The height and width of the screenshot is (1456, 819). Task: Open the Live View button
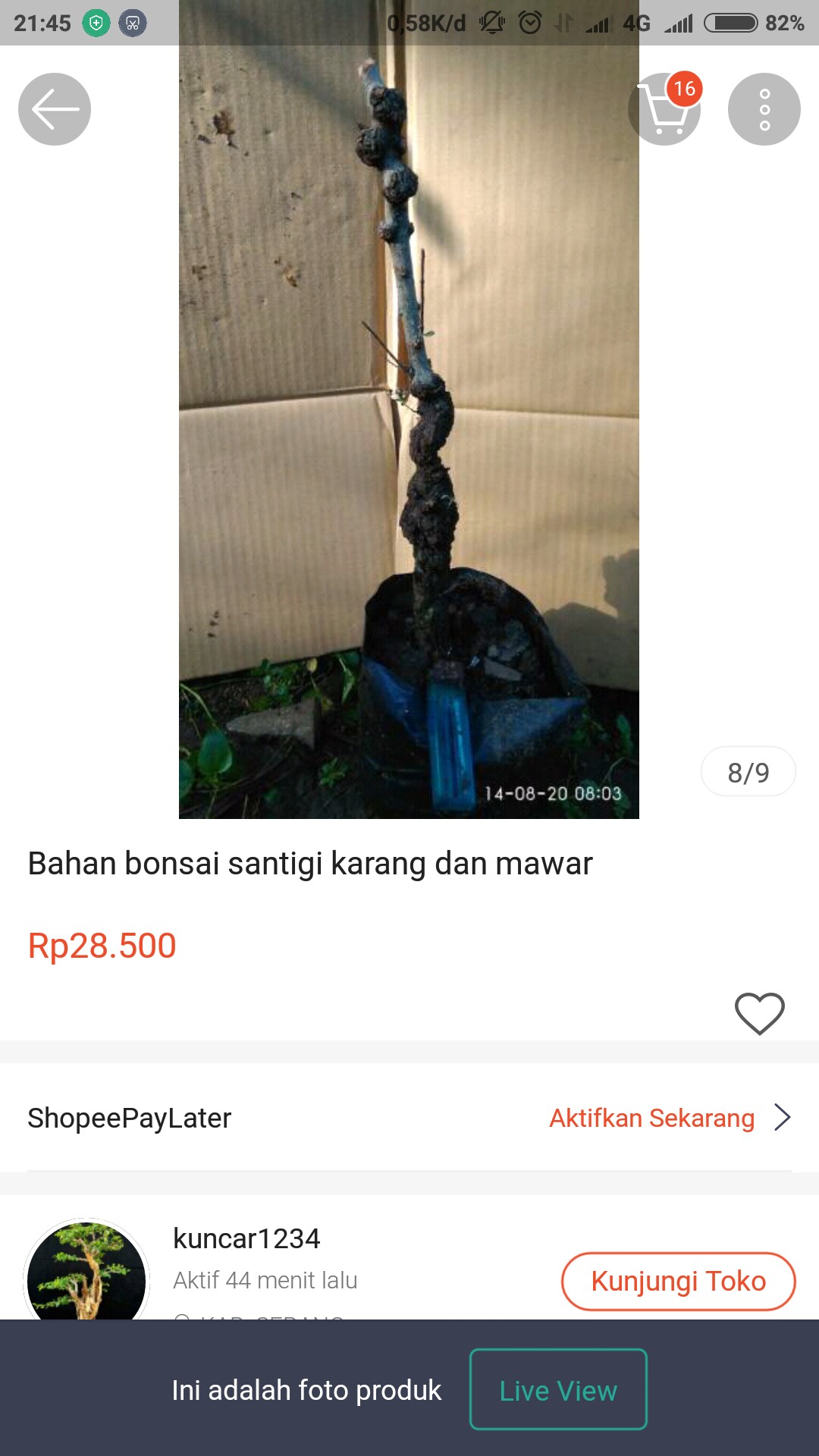click(x=558, y=1390)
